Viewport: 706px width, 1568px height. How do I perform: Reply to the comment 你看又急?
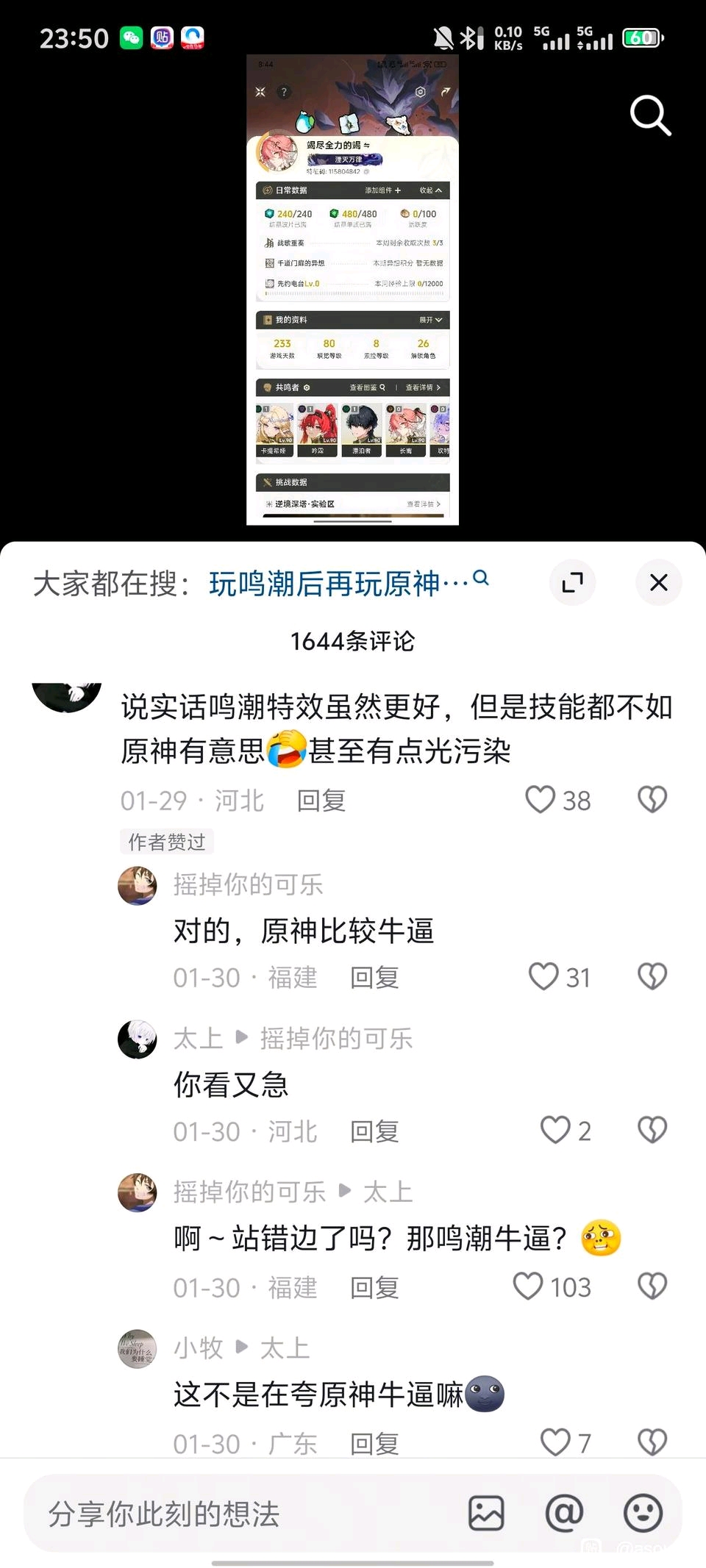click(x=374, y=1131)
